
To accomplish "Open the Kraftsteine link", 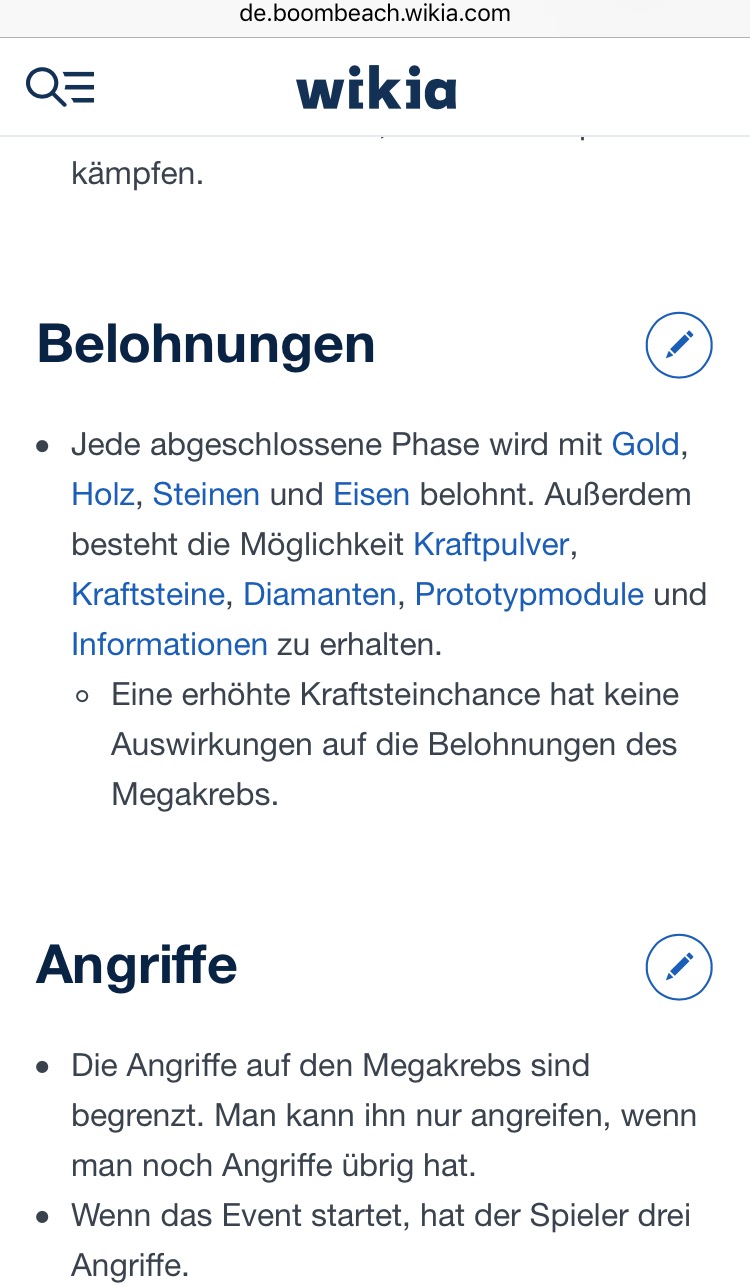I will pyautogui.click(x=148, y=595).
